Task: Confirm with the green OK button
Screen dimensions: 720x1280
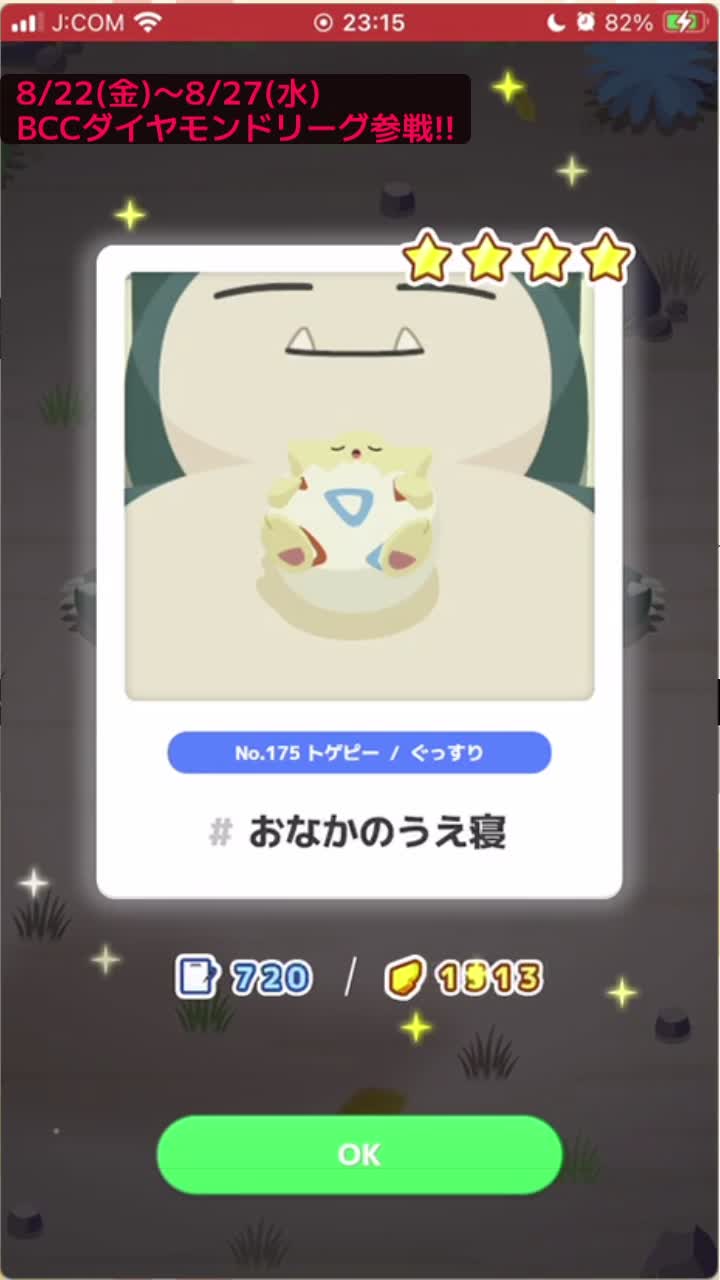Action: pos(359,1154)
